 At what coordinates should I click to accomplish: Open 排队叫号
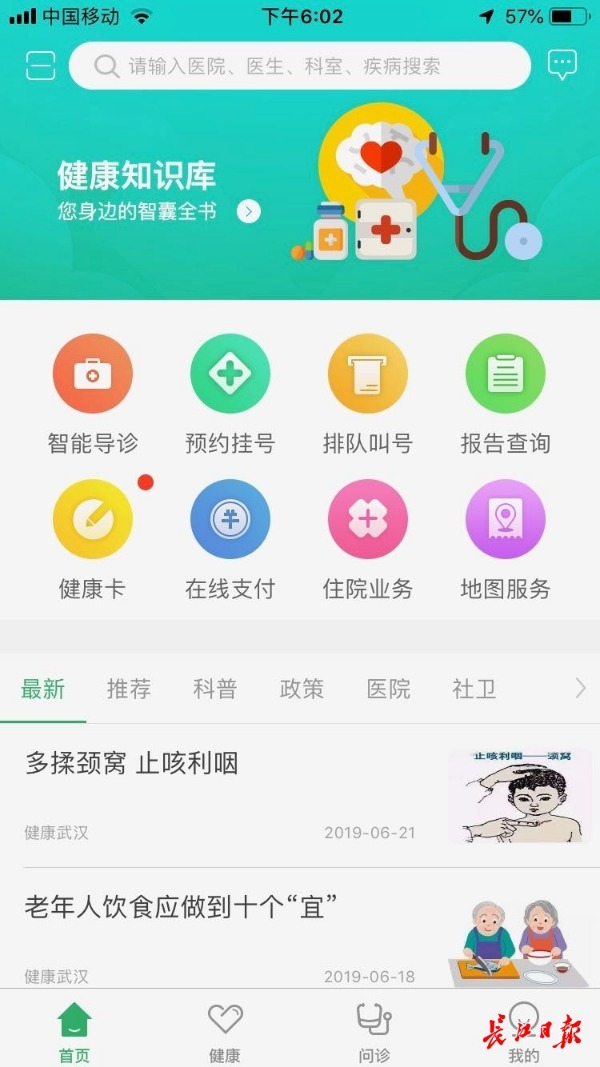point(368,395)
